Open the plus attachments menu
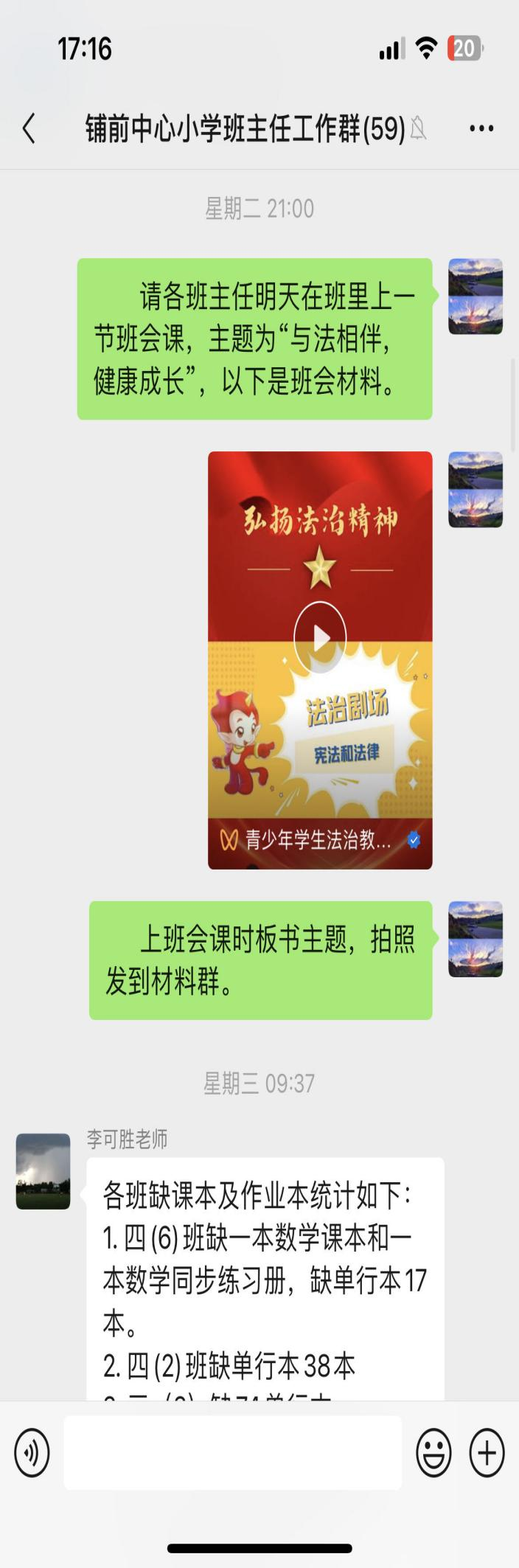 click(487, 1453)
